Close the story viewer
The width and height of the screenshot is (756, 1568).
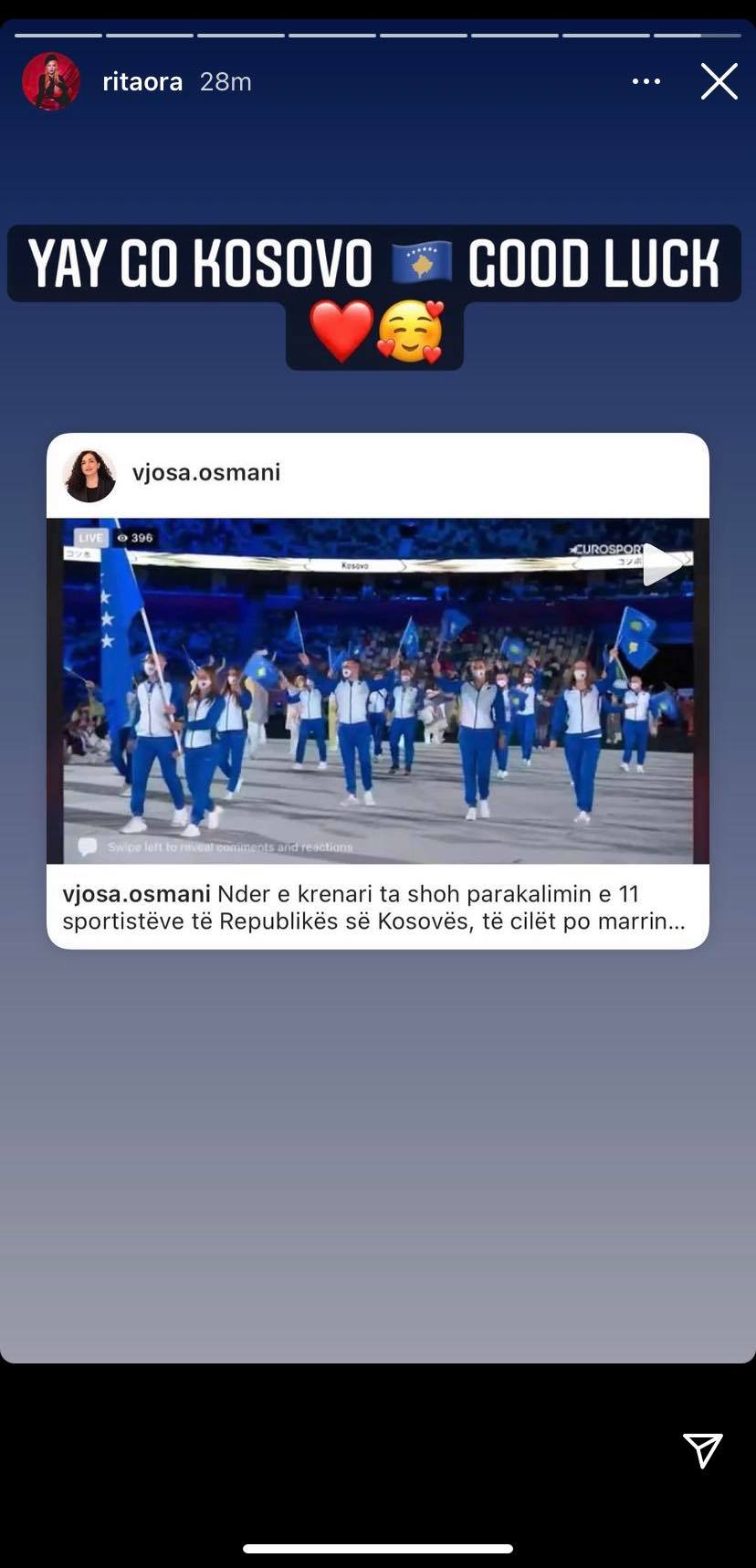[719, 81]
